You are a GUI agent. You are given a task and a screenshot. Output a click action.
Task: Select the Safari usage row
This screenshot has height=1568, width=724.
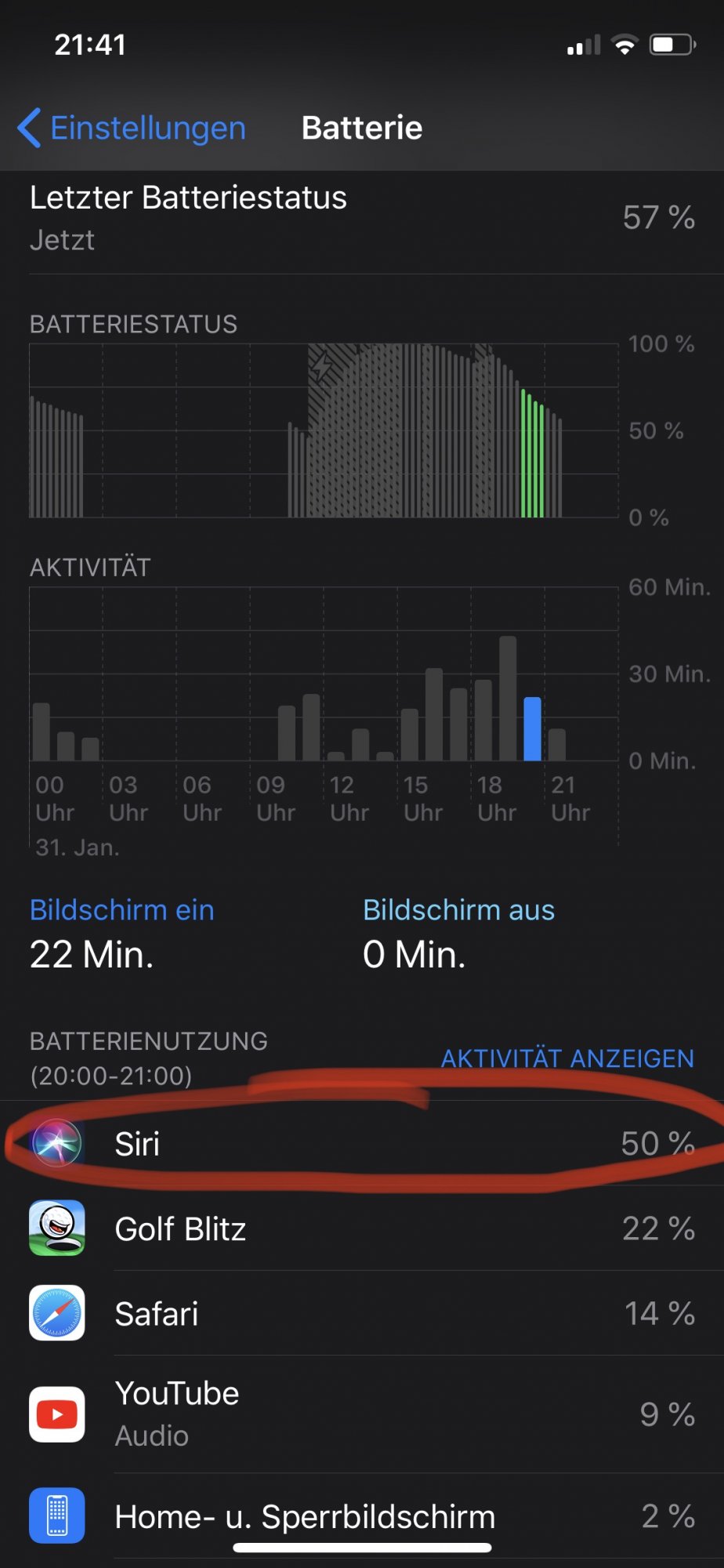pyautogui.click(x=362, y=1313)
